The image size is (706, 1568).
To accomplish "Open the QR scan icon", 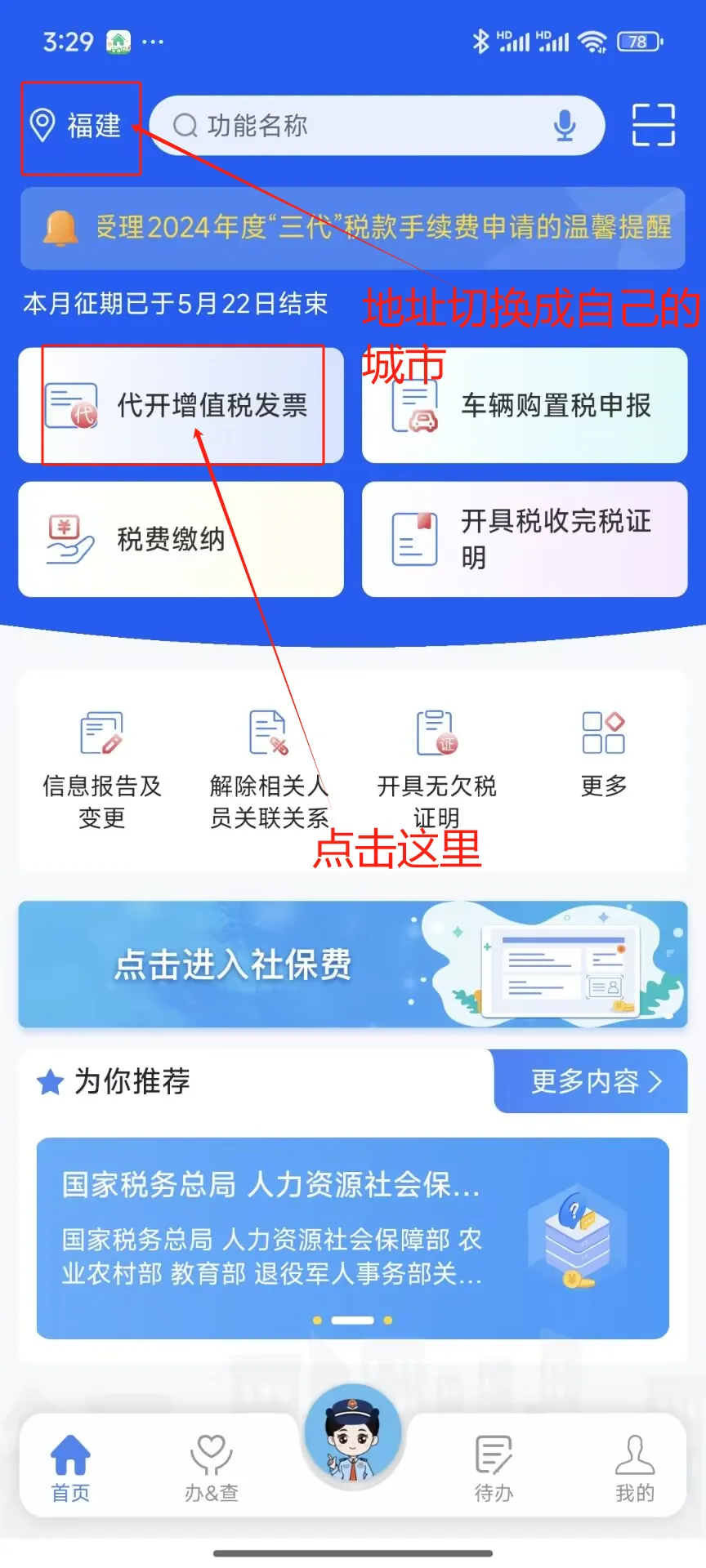I will (x=653, y=125).
